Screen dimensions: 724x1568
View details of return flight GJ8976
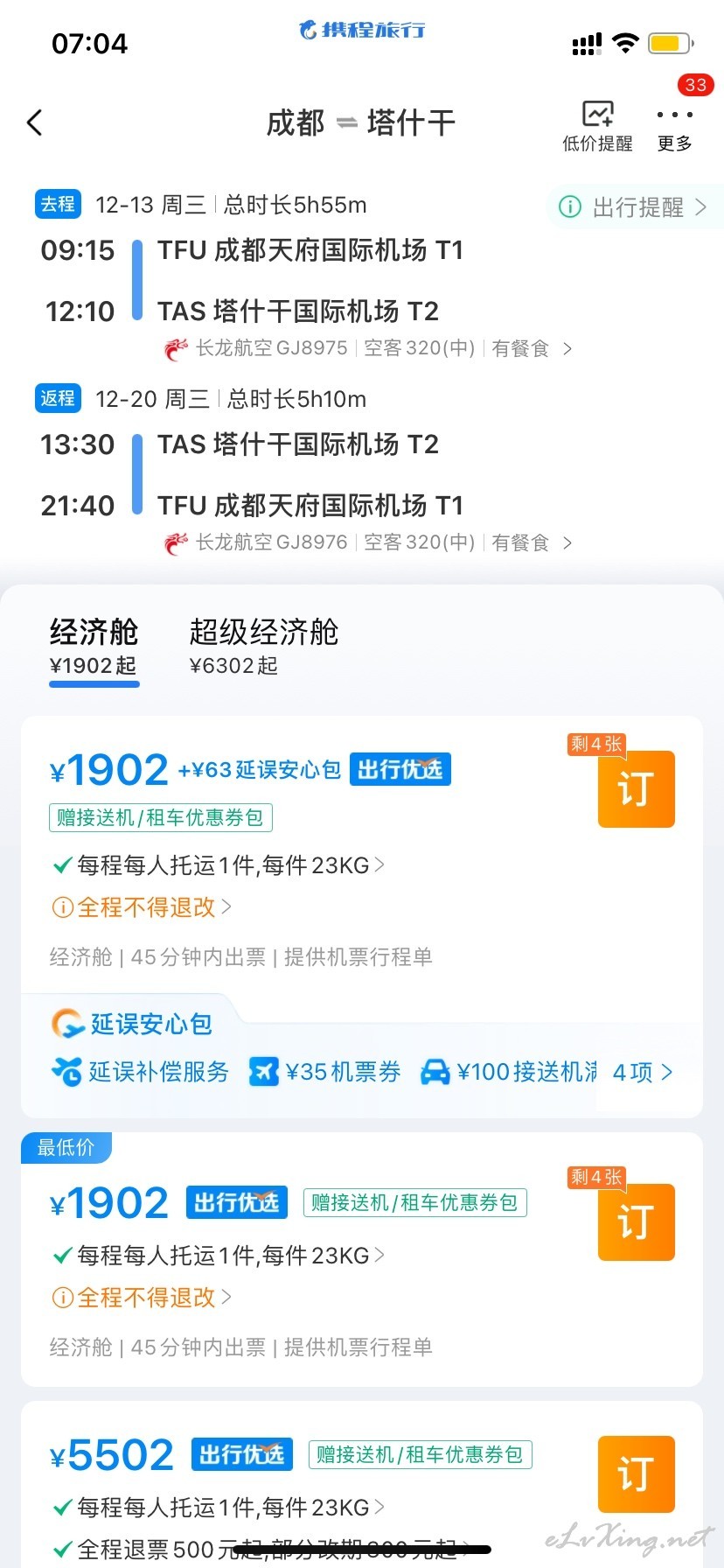367,542
